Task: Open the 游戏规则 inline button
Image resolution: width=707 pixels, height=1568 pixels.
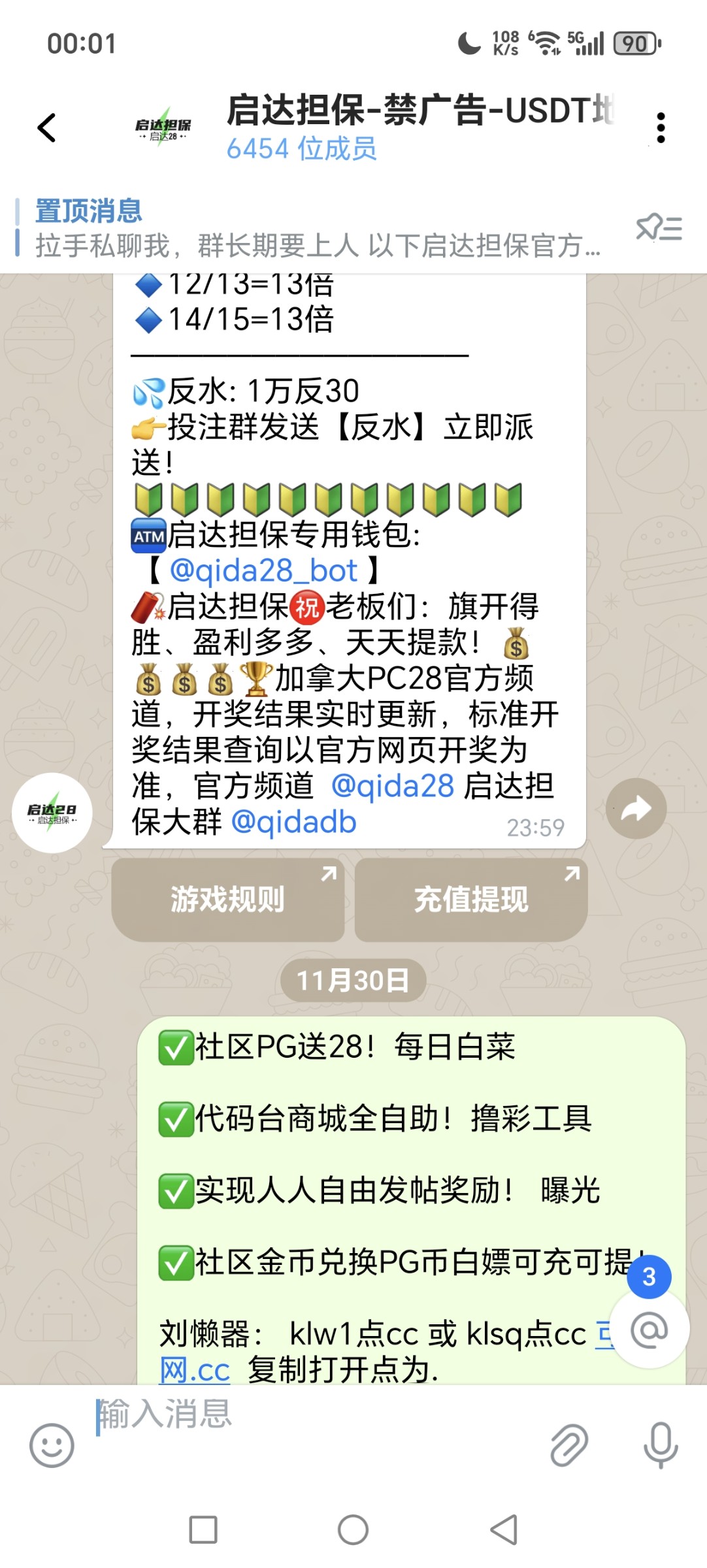Action: coord(227,898)
